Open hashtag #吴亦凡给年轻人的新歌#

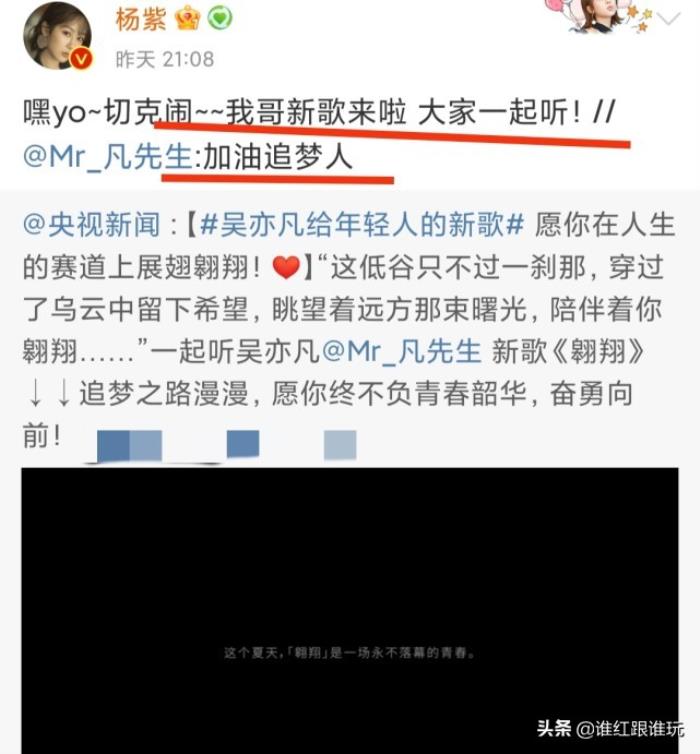tap(360, 224)
